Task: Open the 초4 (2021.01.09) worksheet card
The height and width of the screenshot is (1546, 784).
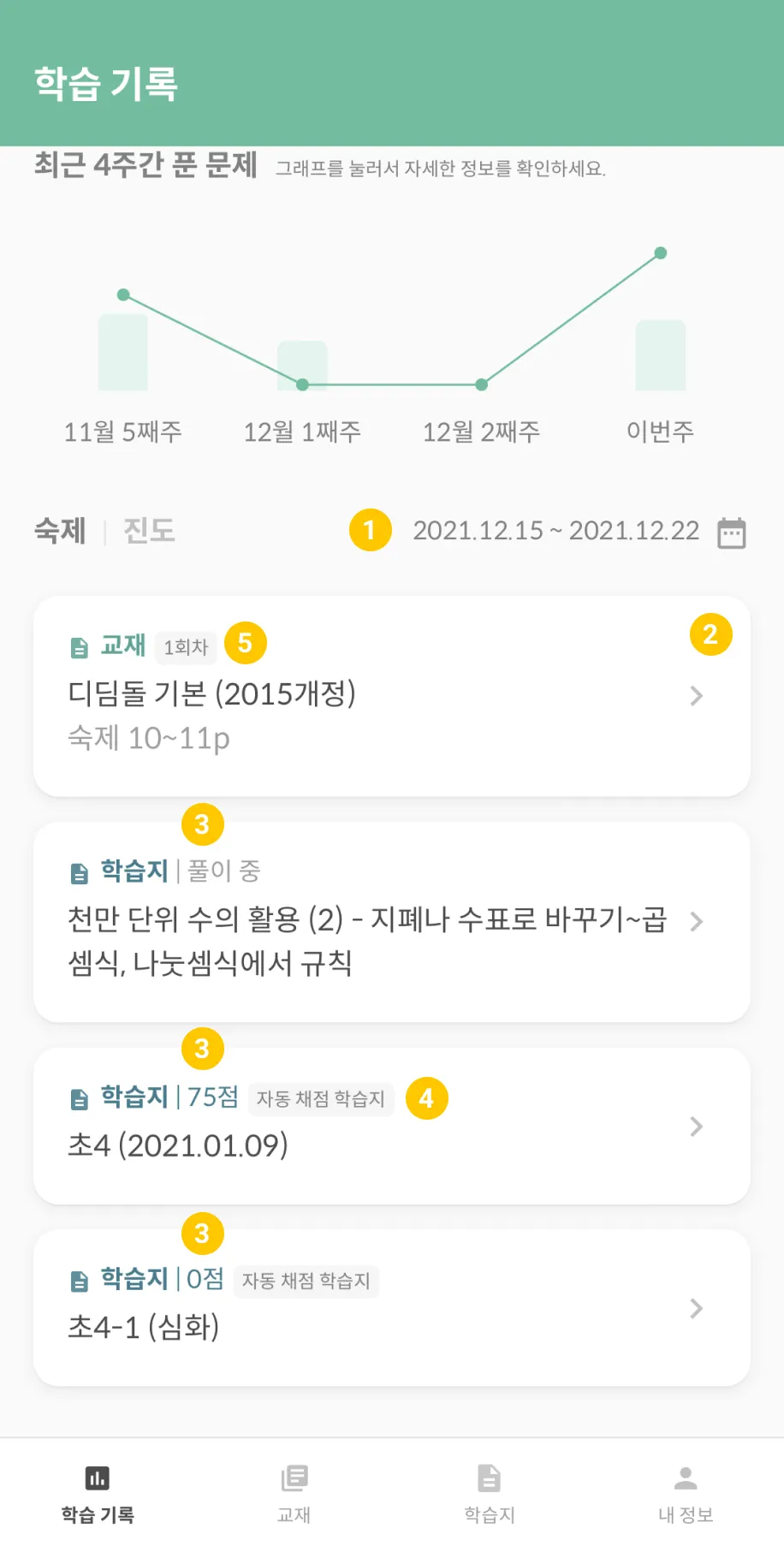Action: [391, 1126]
